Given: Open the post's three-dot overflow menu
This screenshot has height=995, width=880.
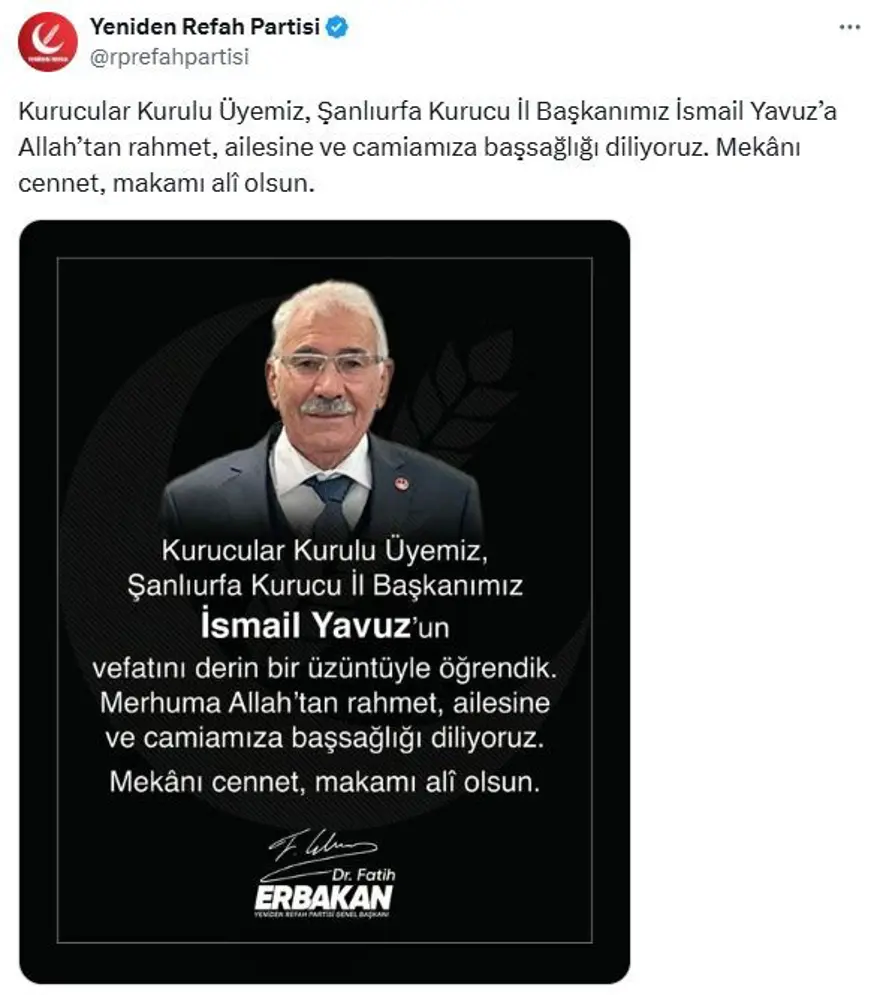Looking at the screenshot, I should tap(849, 27).
